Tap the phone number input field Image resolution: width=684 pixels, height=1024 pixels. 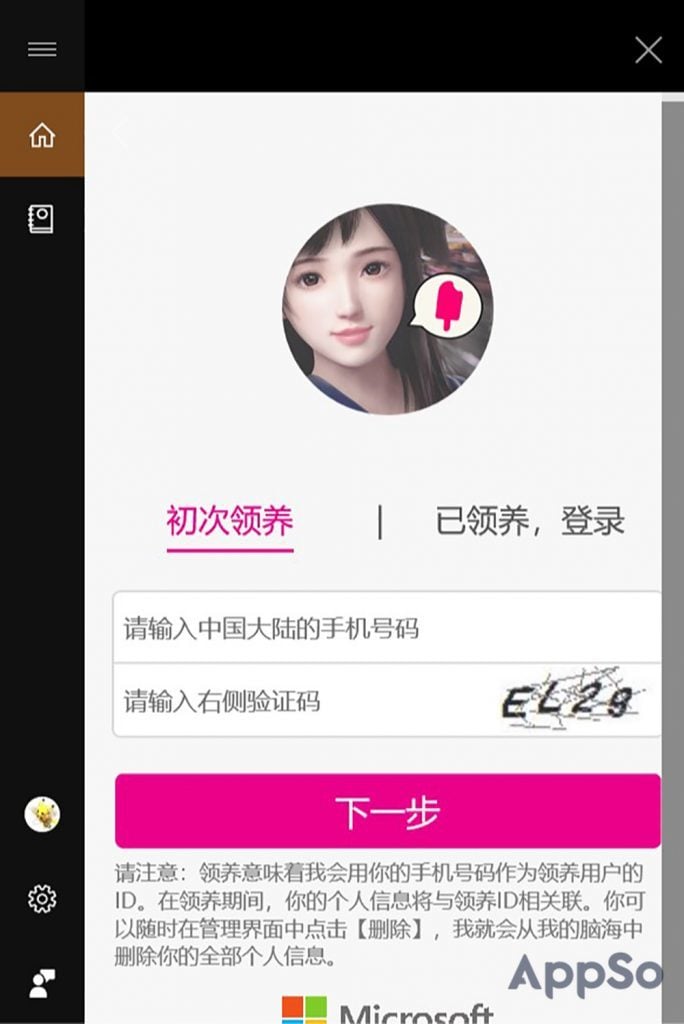coord(385,628)
